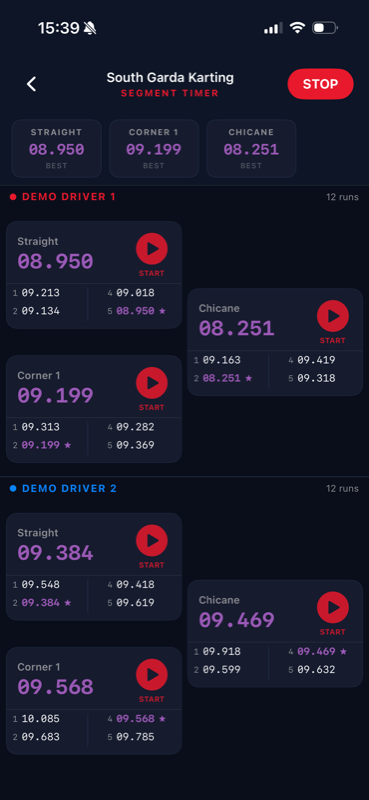Go back using the arrow icon
Screen dimensions: 369x800
tap(32, 84)
